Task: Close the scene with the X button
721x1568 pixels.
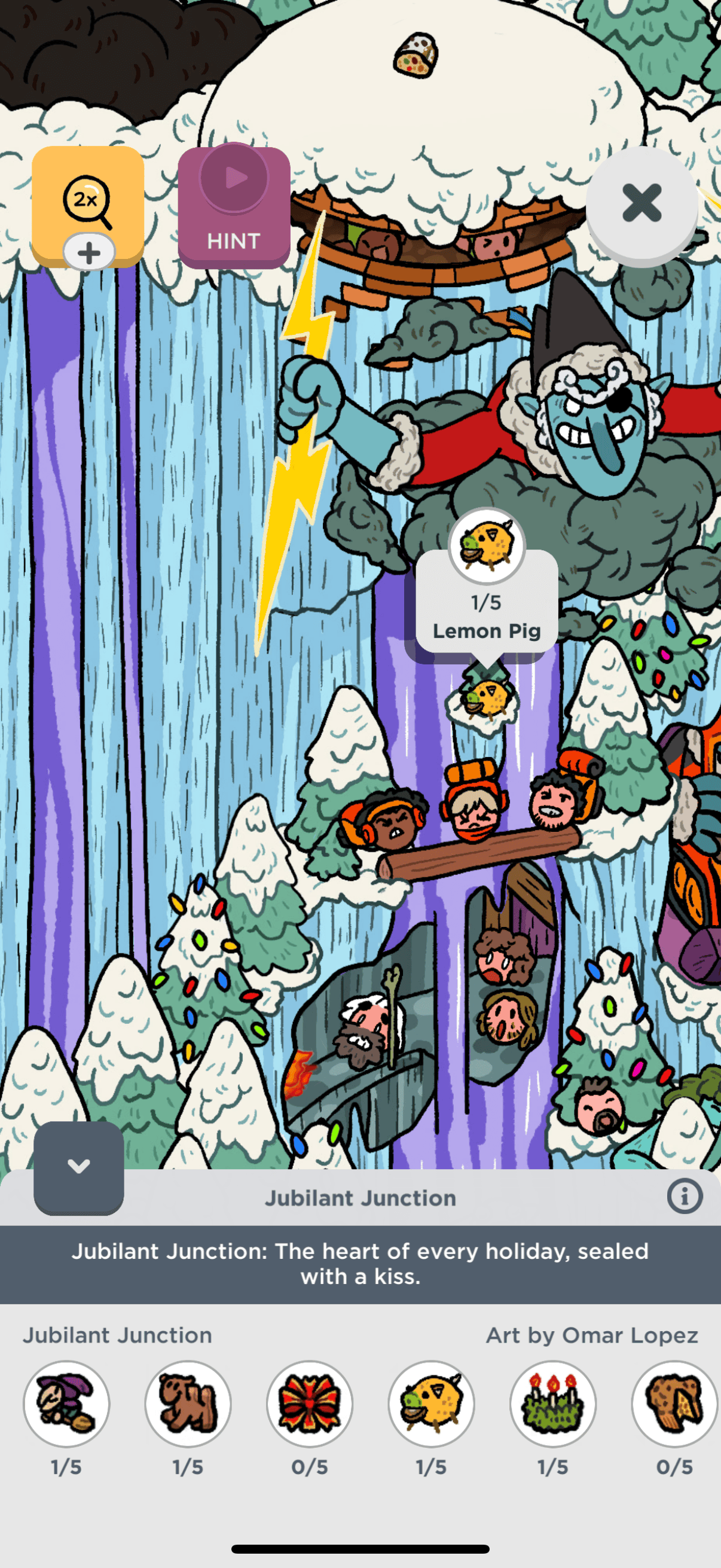Action: point(642,203)
